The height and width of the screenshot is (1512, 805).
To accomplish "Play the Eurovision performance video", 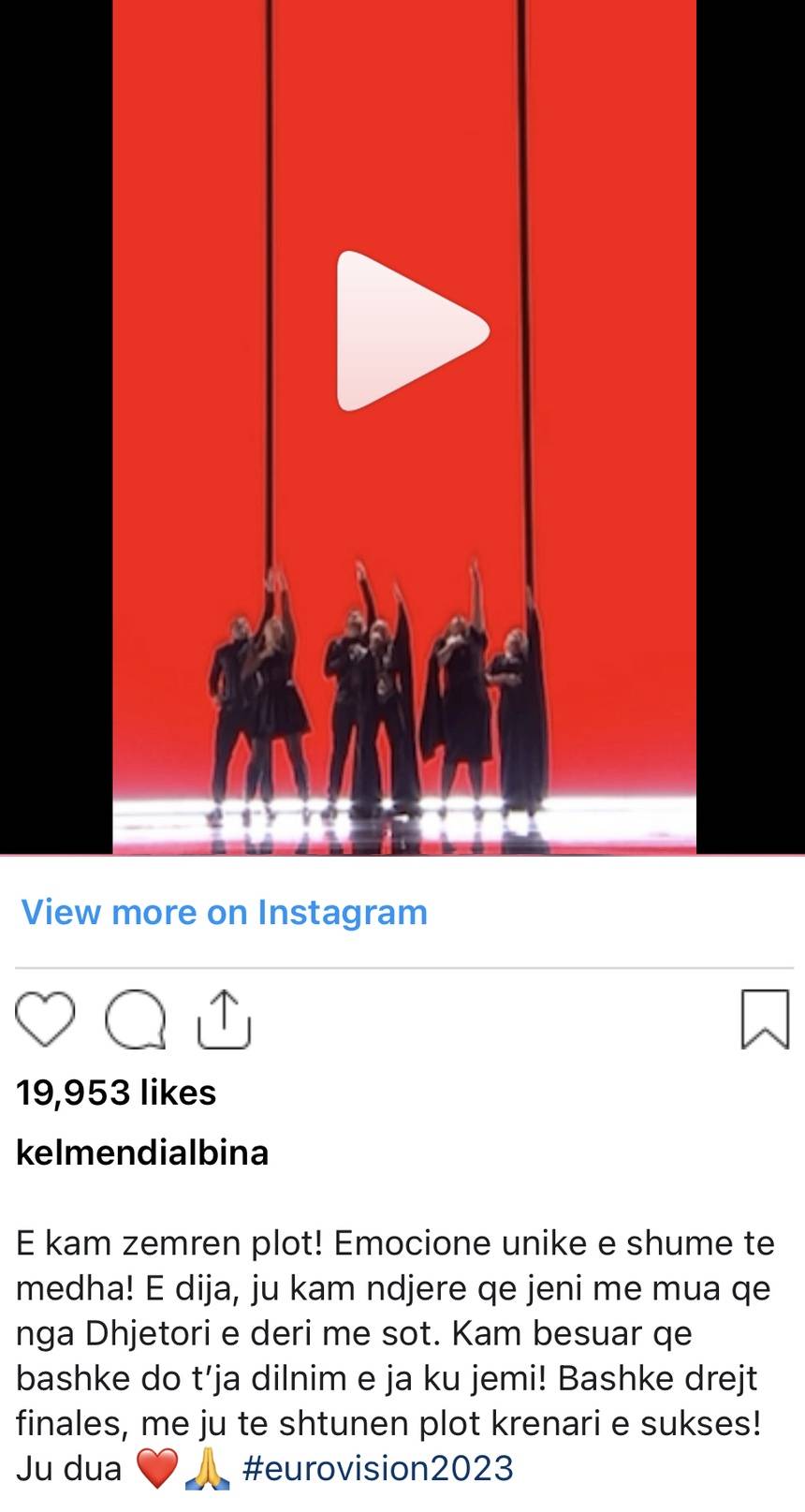I will click(x=412, y=330).
